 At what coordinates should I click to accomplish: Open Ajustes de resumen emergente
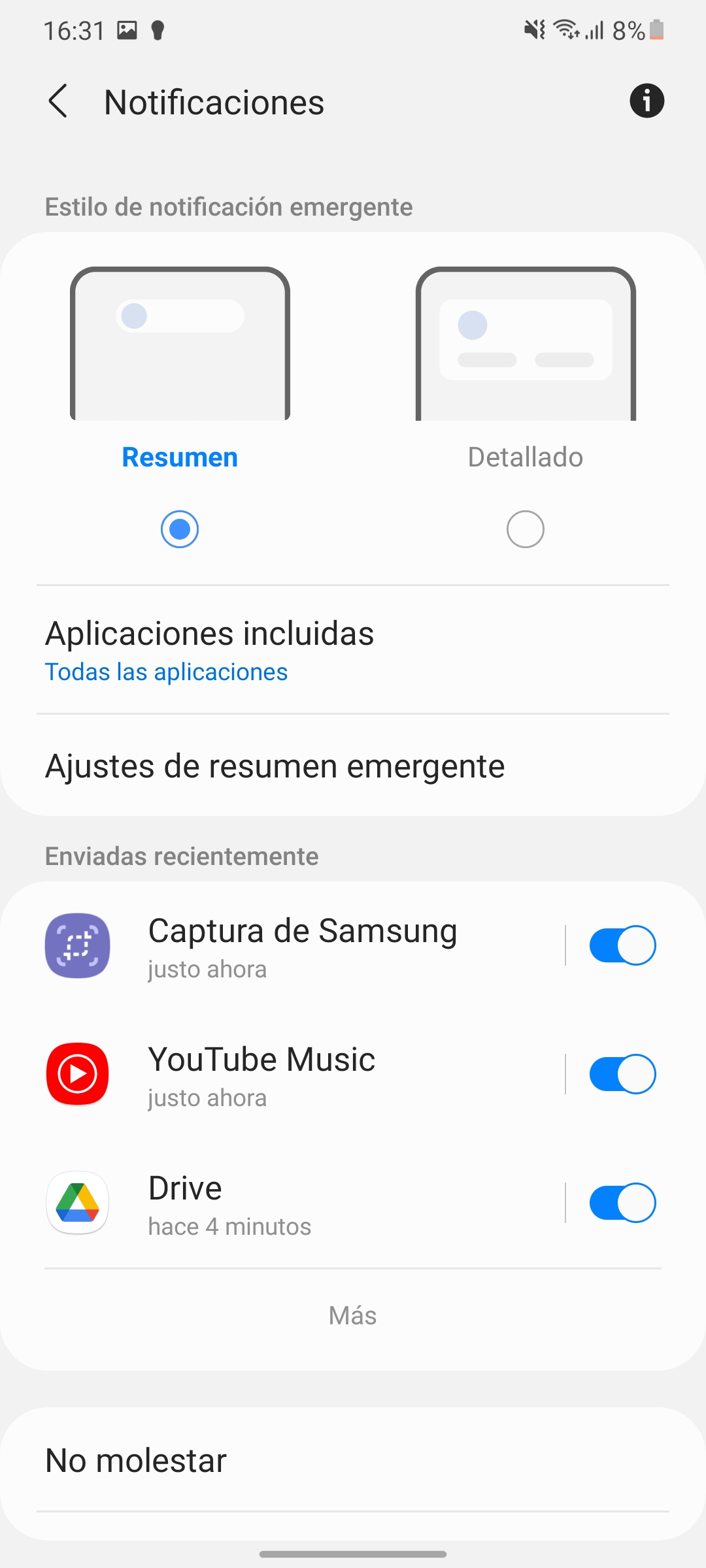353,766
